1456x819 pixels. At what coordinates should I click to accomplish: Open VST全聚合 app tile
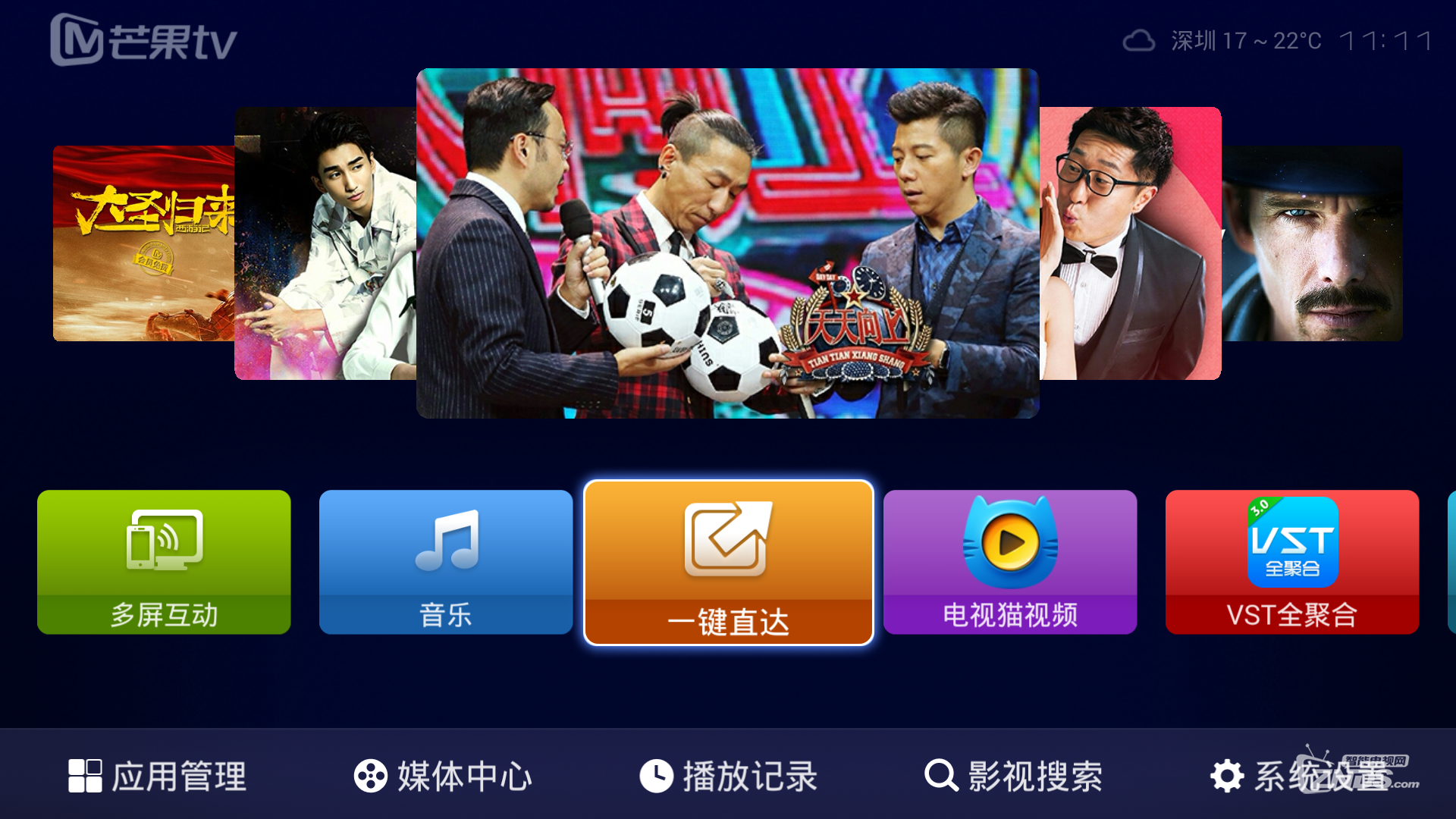coord(1292,561)
